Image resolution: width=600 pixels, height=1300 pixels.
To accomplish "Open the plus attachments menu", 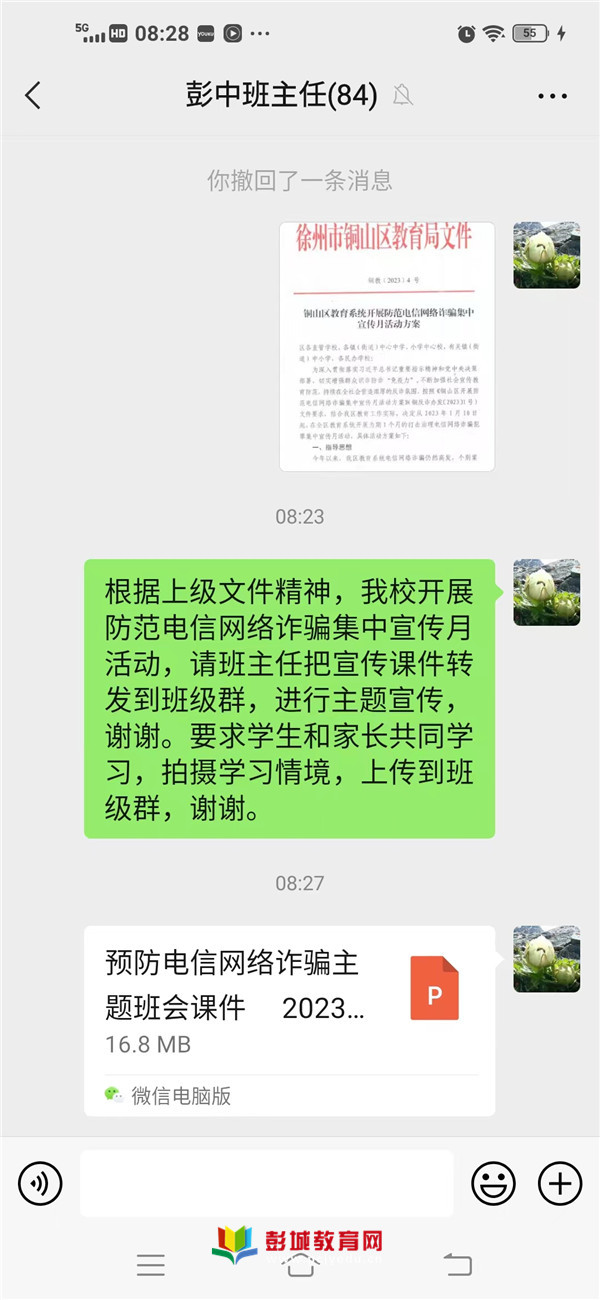I will click(x=559, y=1184).
